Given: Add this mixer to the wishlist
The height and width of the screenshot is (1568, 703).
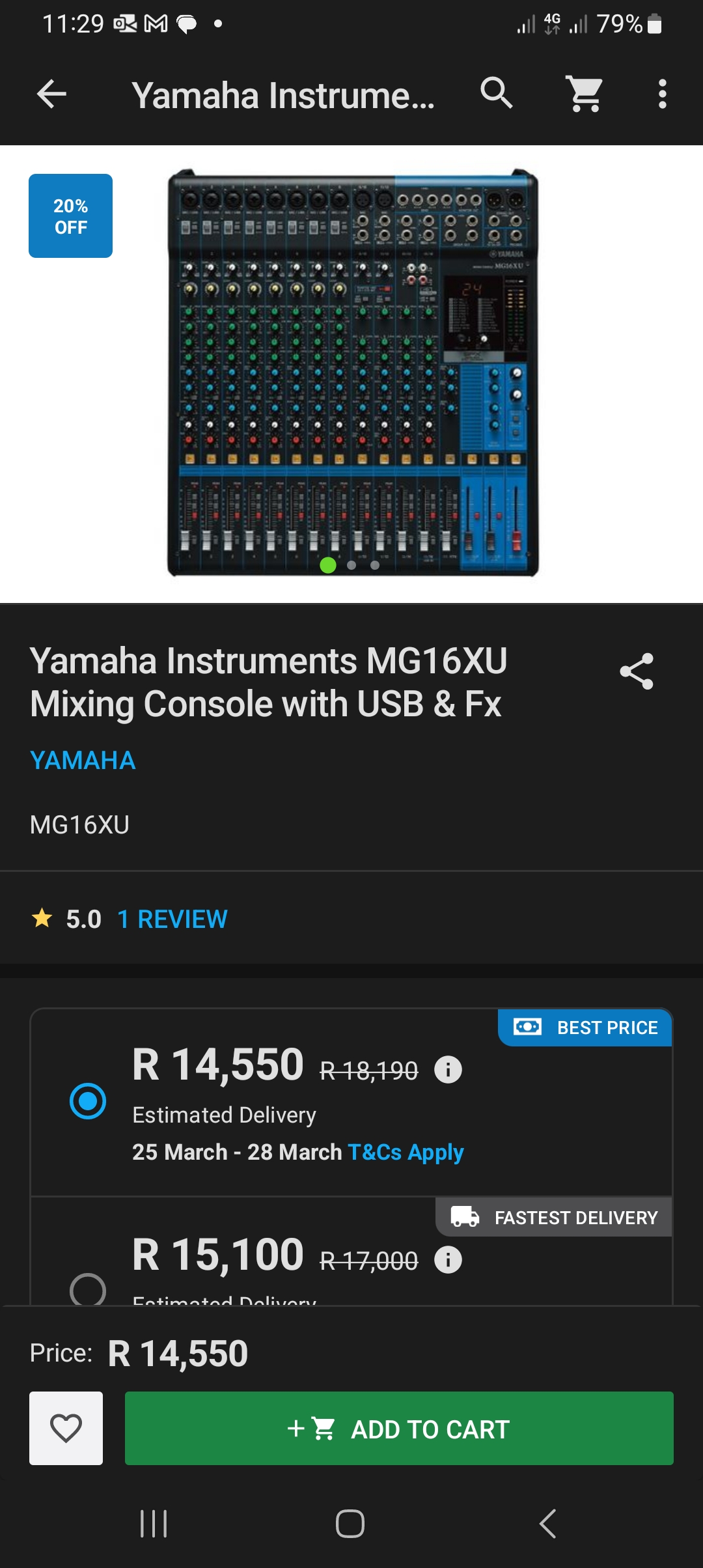Looking at the screenshot, I should (x=66, y=1429).
